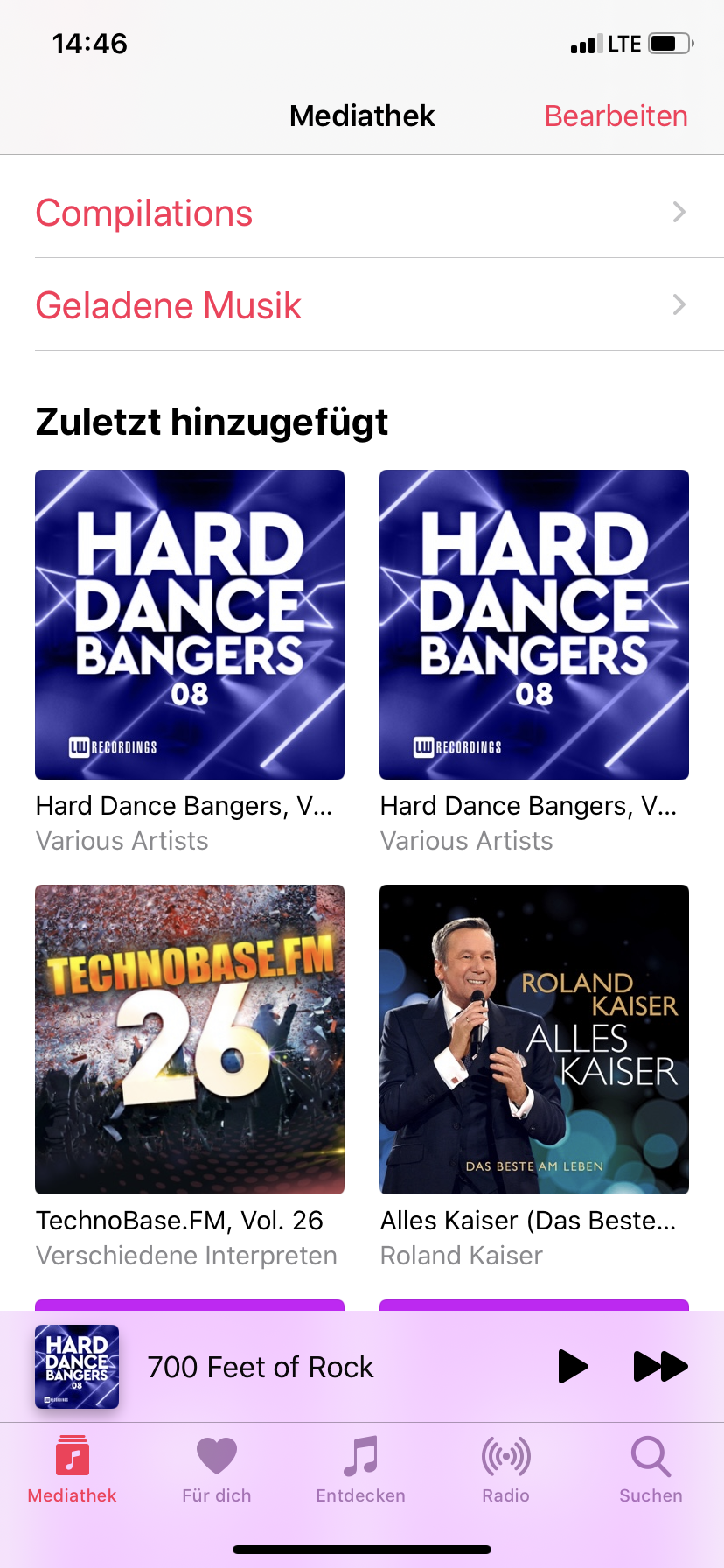Screen dimensions: 724x1568
Task: Tap Bearbeiten to edit the library
Action: pos(616,115)
